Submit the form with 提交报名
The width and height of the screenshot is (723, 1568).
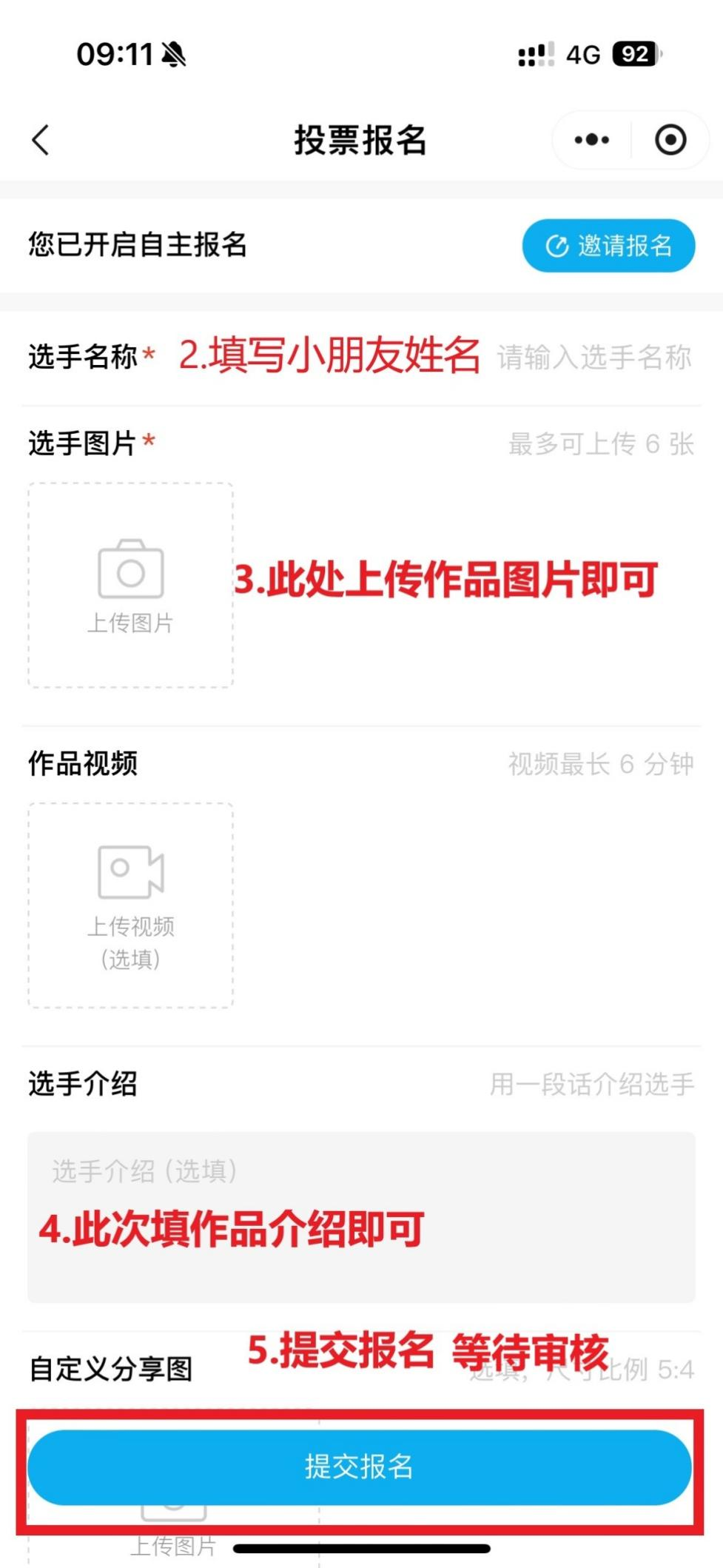point(360,1467)
